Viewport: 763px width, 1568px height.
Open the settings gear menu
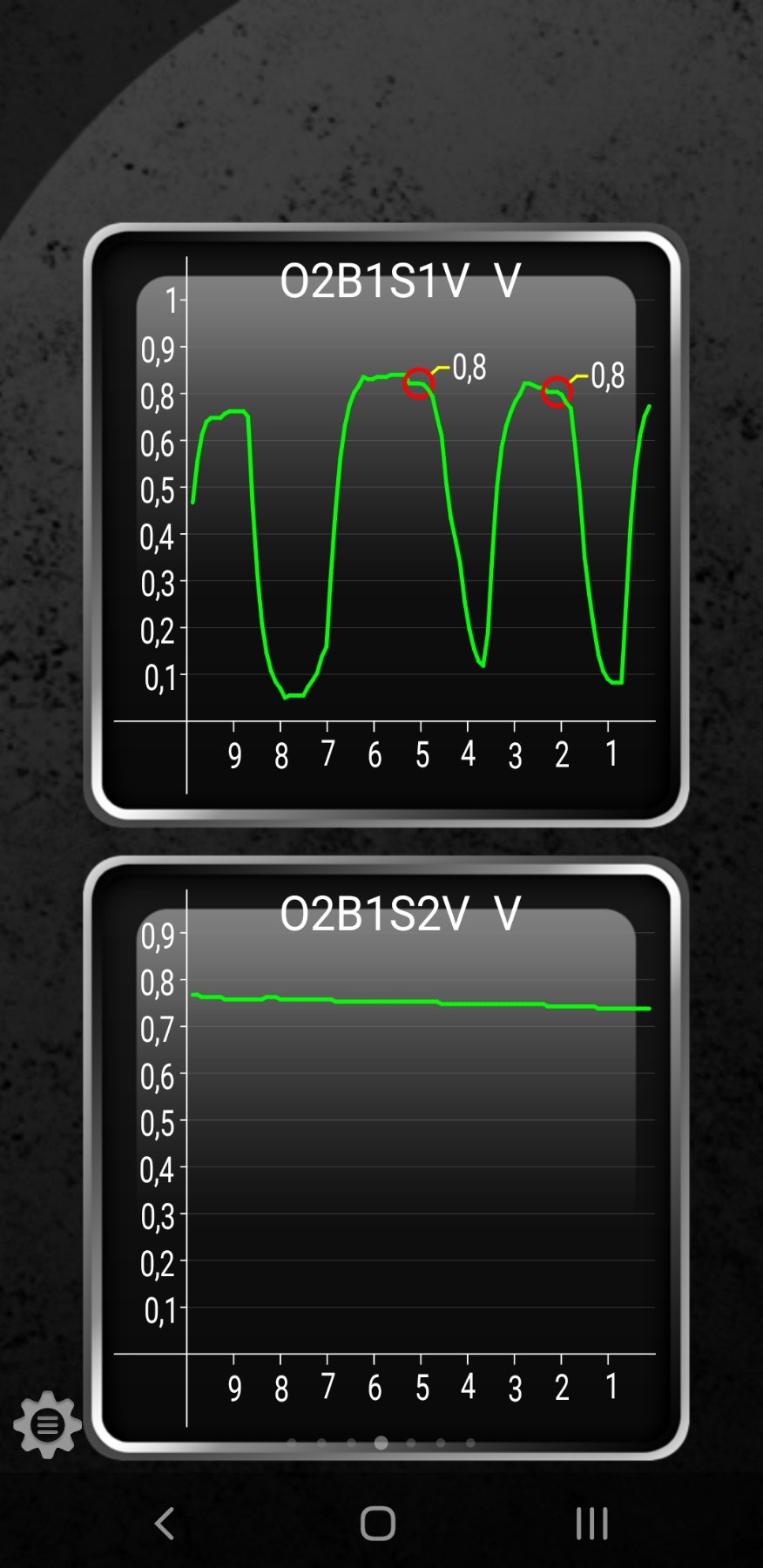pos(47,1424)
